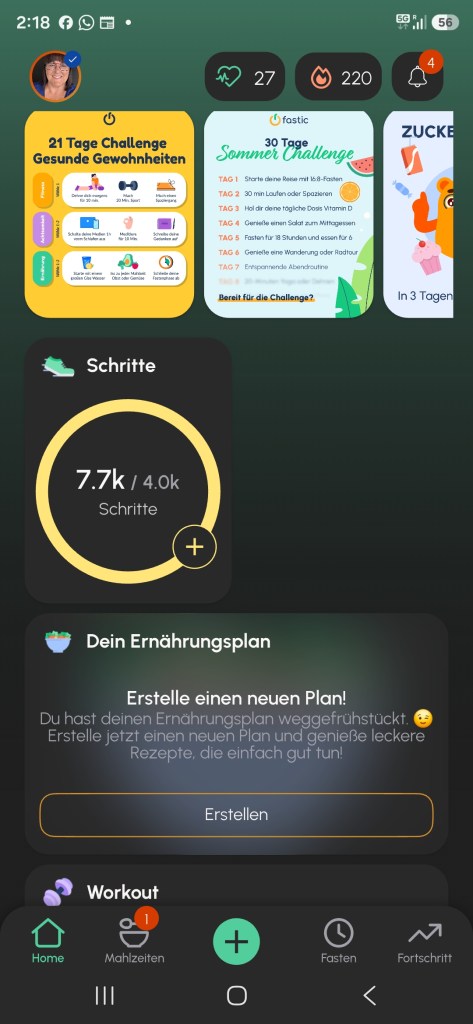Open recent apps from the navigation bar
The image size is (473, 1024).
105,995
